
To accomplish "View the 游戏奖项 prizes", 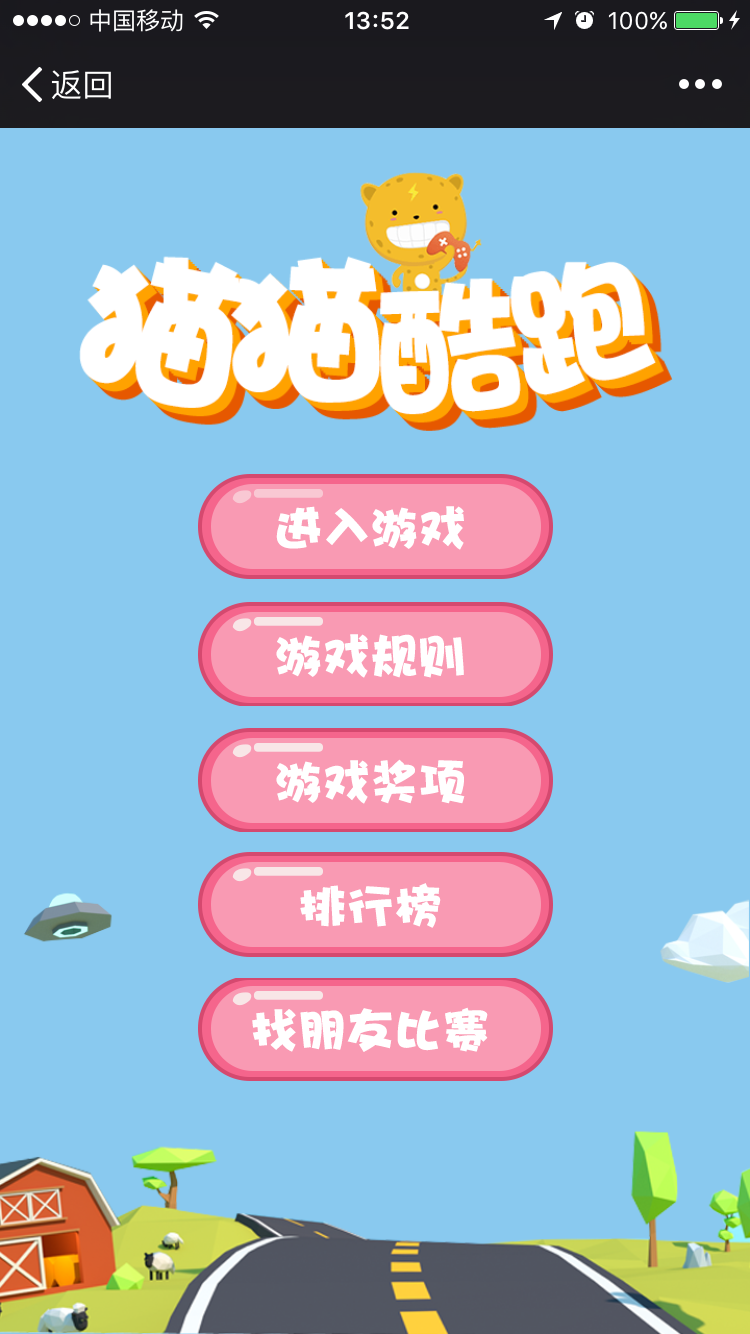I will point(375,781).
